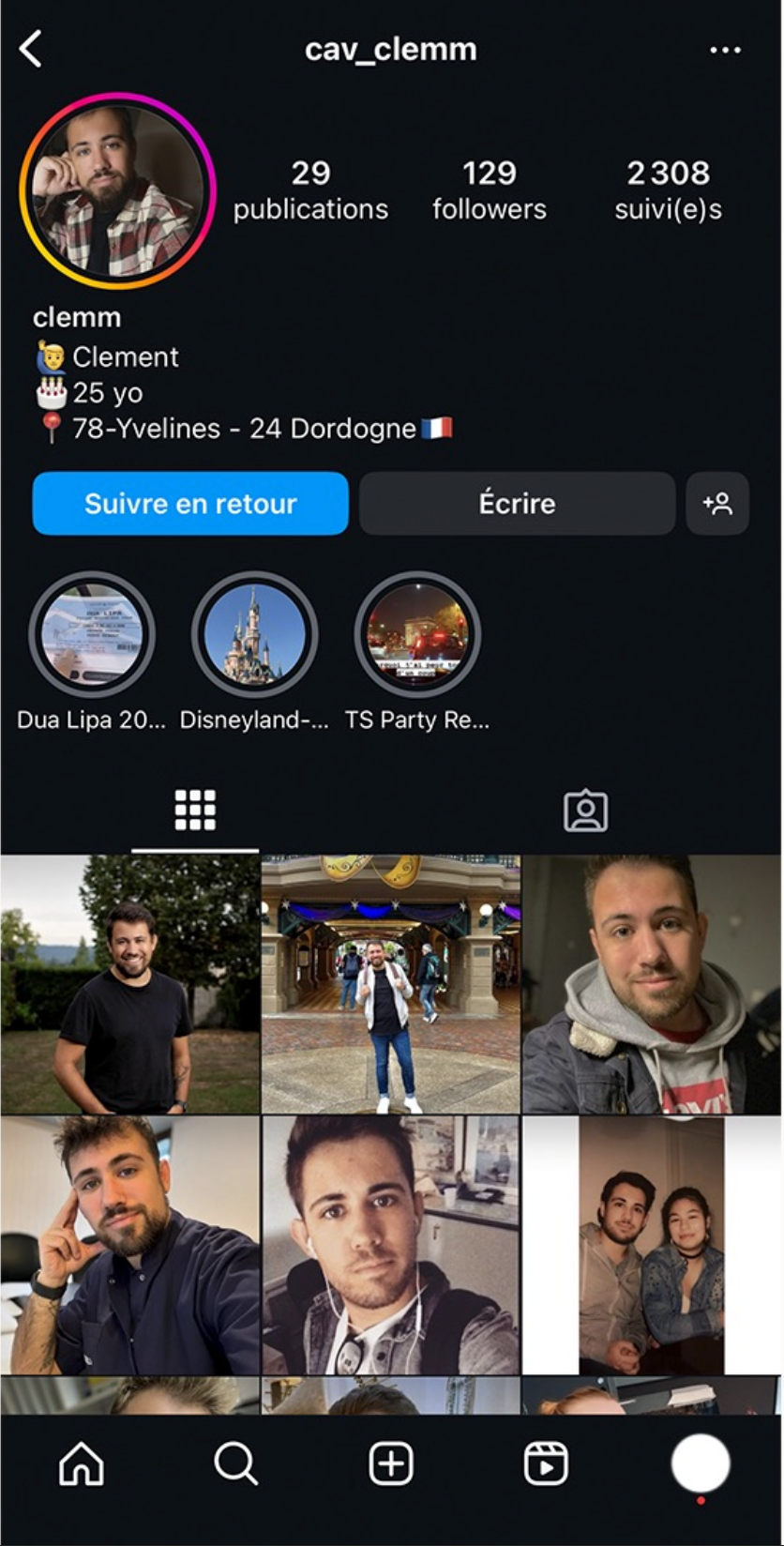Open the Search tab

coord(235,1463)
